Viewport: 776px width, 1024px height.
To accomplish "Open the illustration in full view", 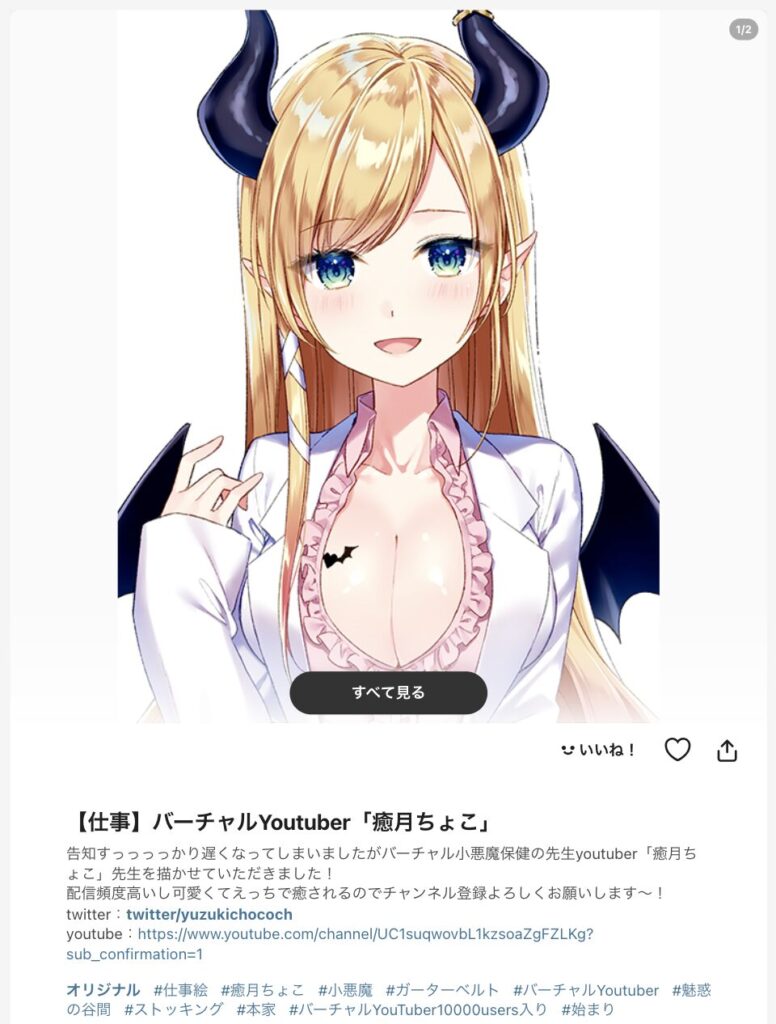I will click(x=388, y=350).
